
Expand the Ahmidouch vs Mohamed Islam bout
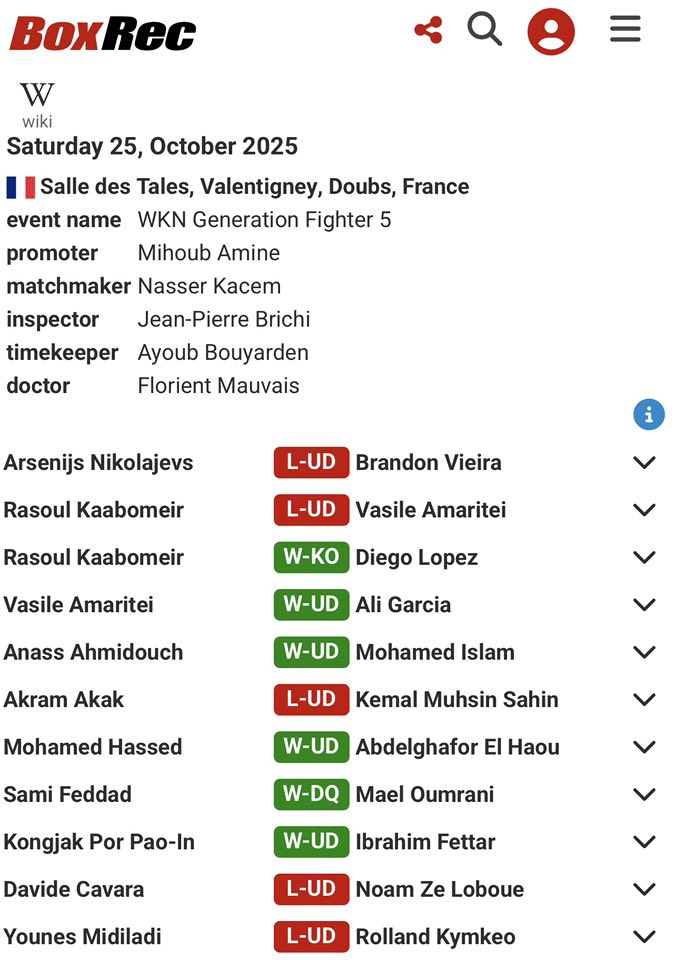point(645,653)
